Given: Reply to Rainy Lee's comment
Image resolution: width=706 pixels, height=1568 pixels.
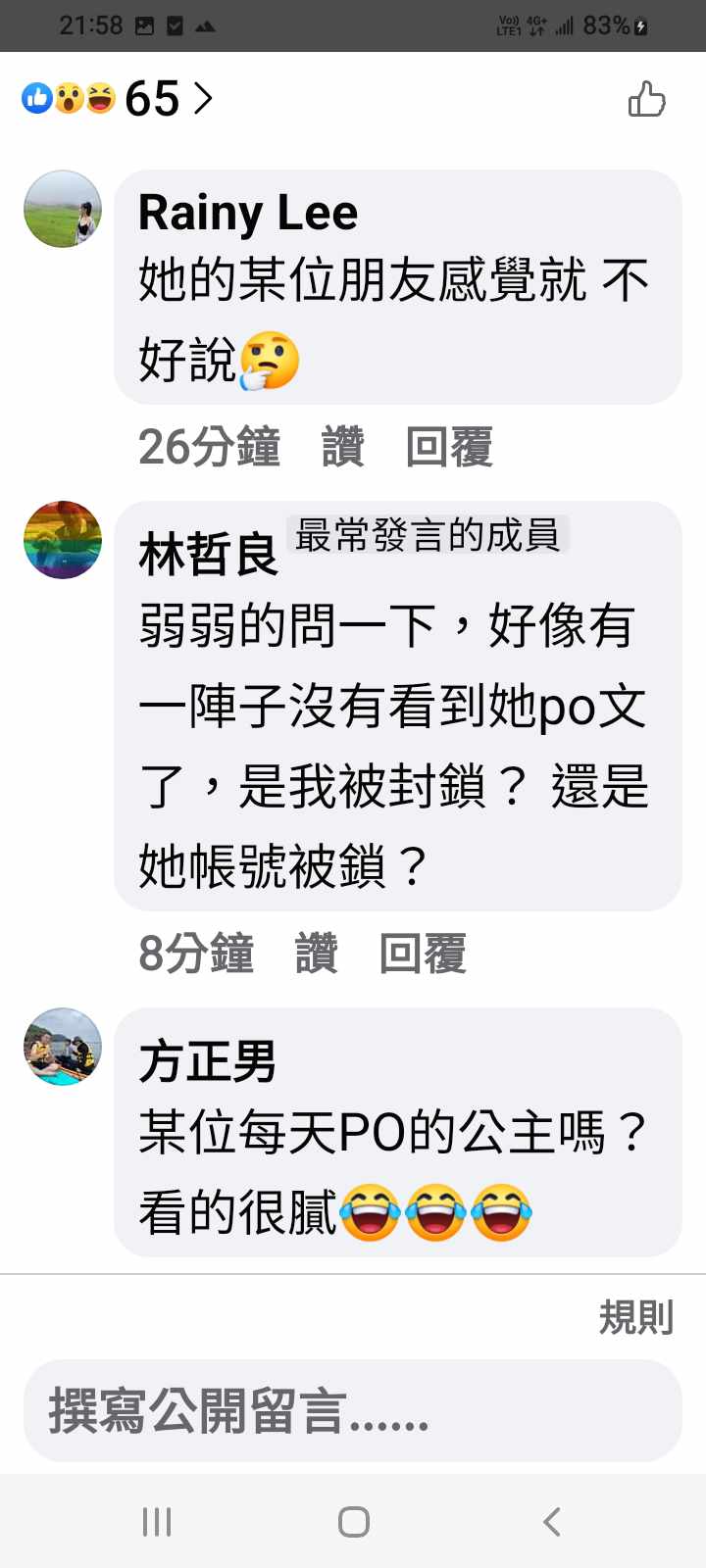Looking at the screenshot, I should [x=449, y=447].
